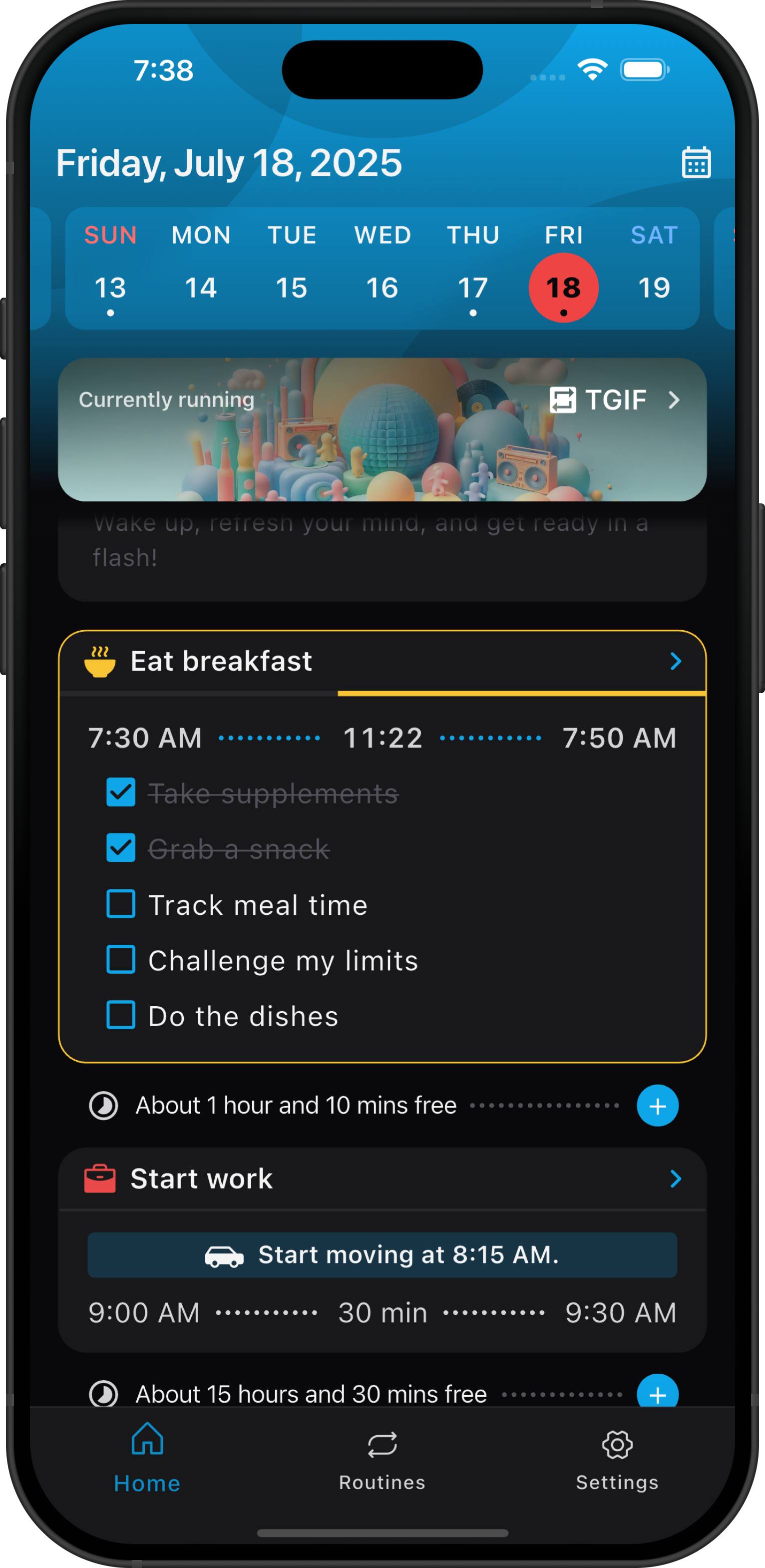Uncheck Grab a snack
The width and height of the screenshot is (765, 1568).
(x=120, y=848)
